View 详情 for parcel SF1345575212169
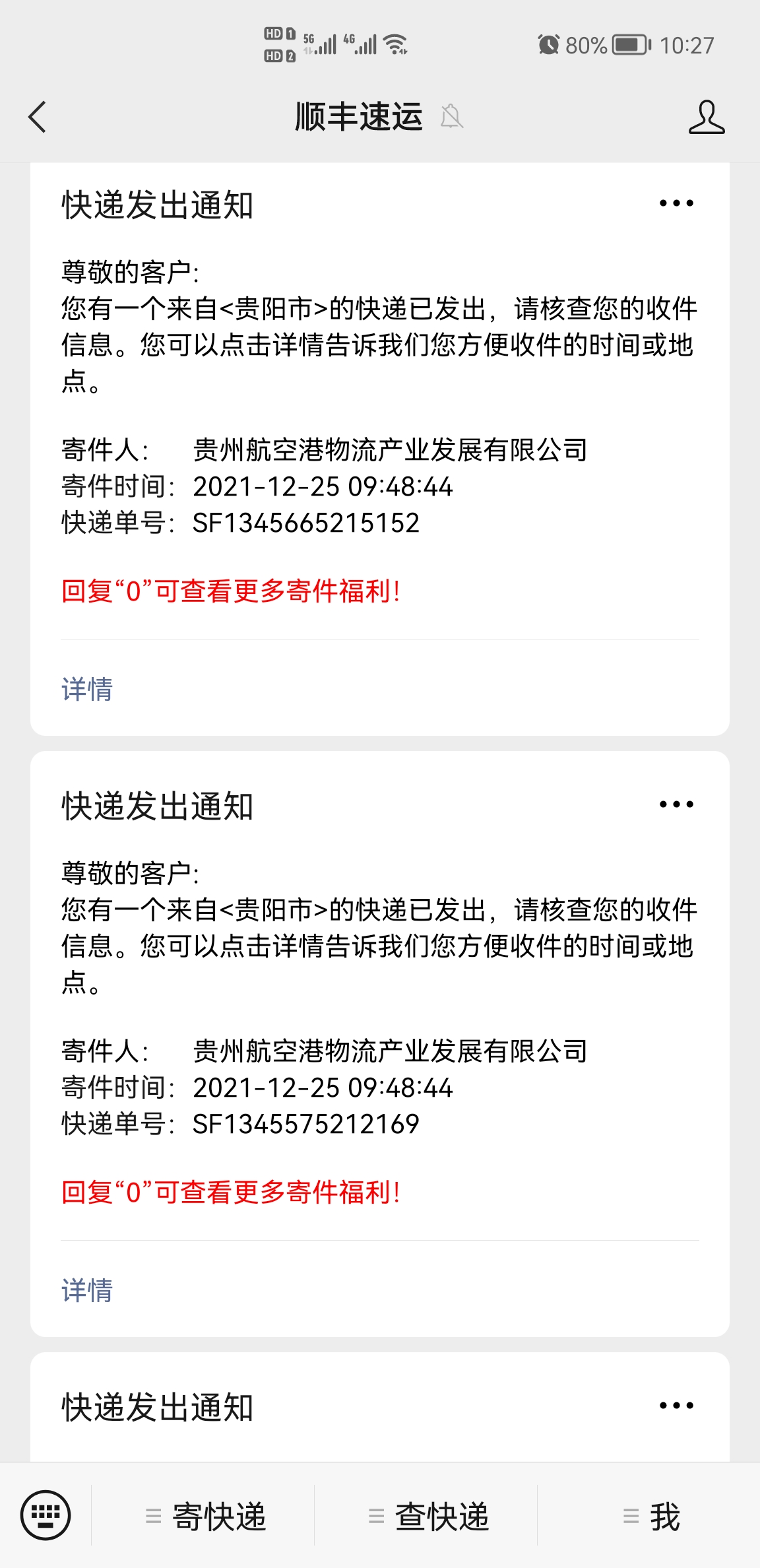Screen dimensions: 760x1568 coord(87,1290)
